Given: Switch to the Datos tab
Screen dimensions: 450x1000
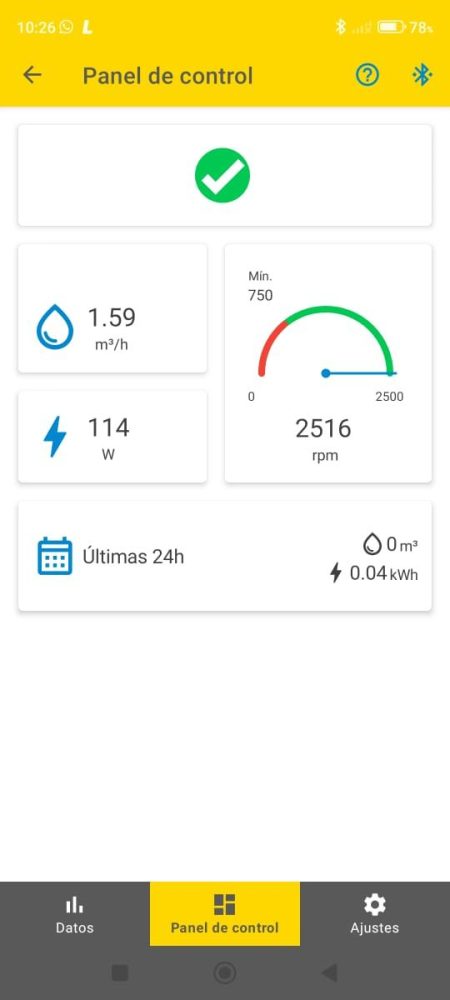Looking at the screenshot, I should coord(75,914).
